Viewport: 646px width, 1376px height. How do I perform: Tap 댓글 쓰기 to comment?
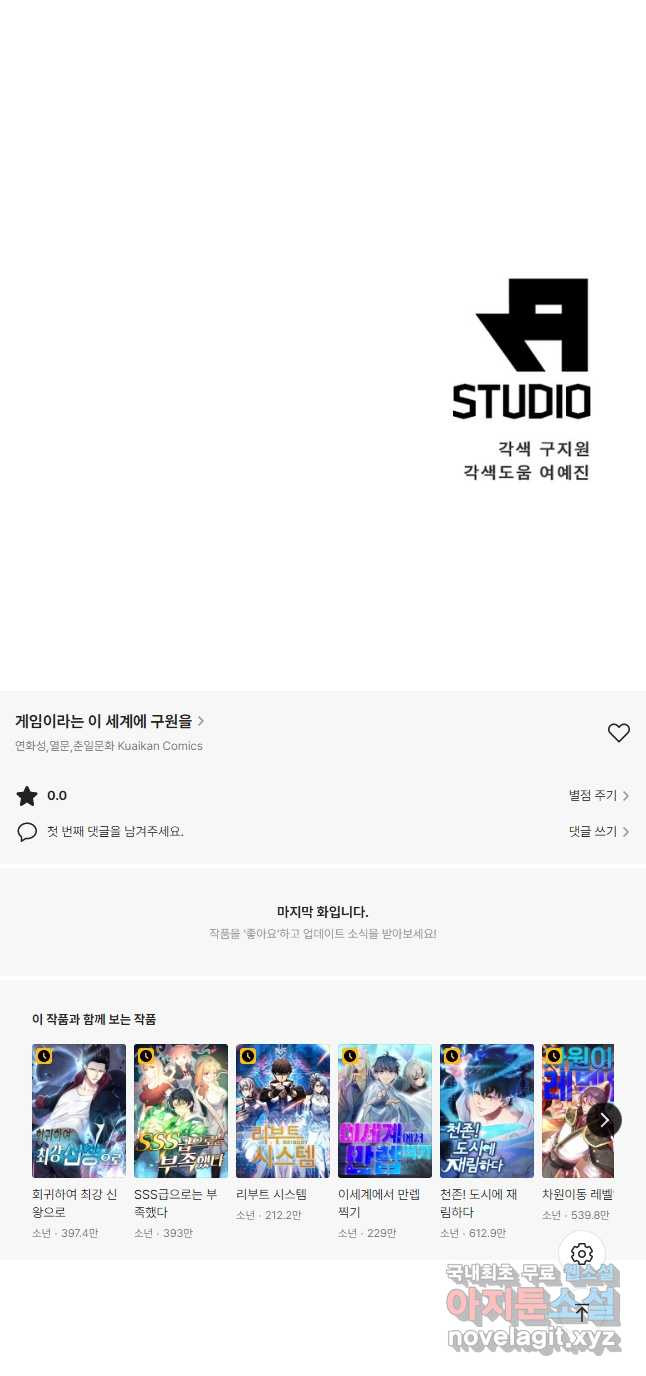598,832
